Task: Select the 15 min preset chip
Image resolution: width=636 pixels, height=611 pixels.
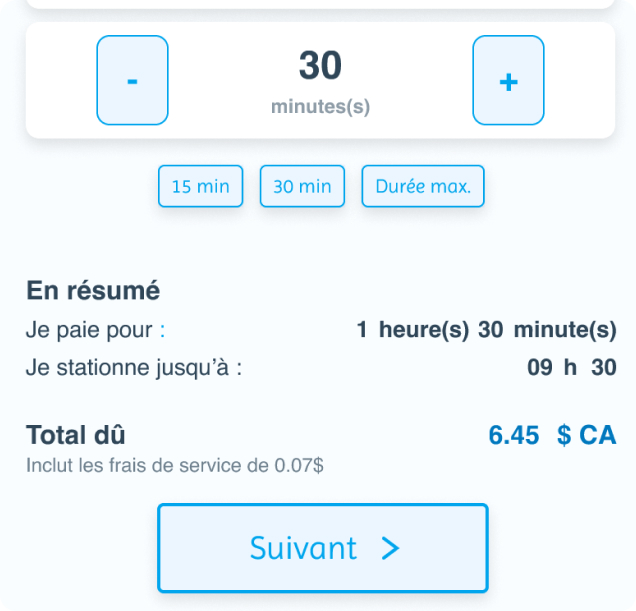Action: (x=200, y=186)
